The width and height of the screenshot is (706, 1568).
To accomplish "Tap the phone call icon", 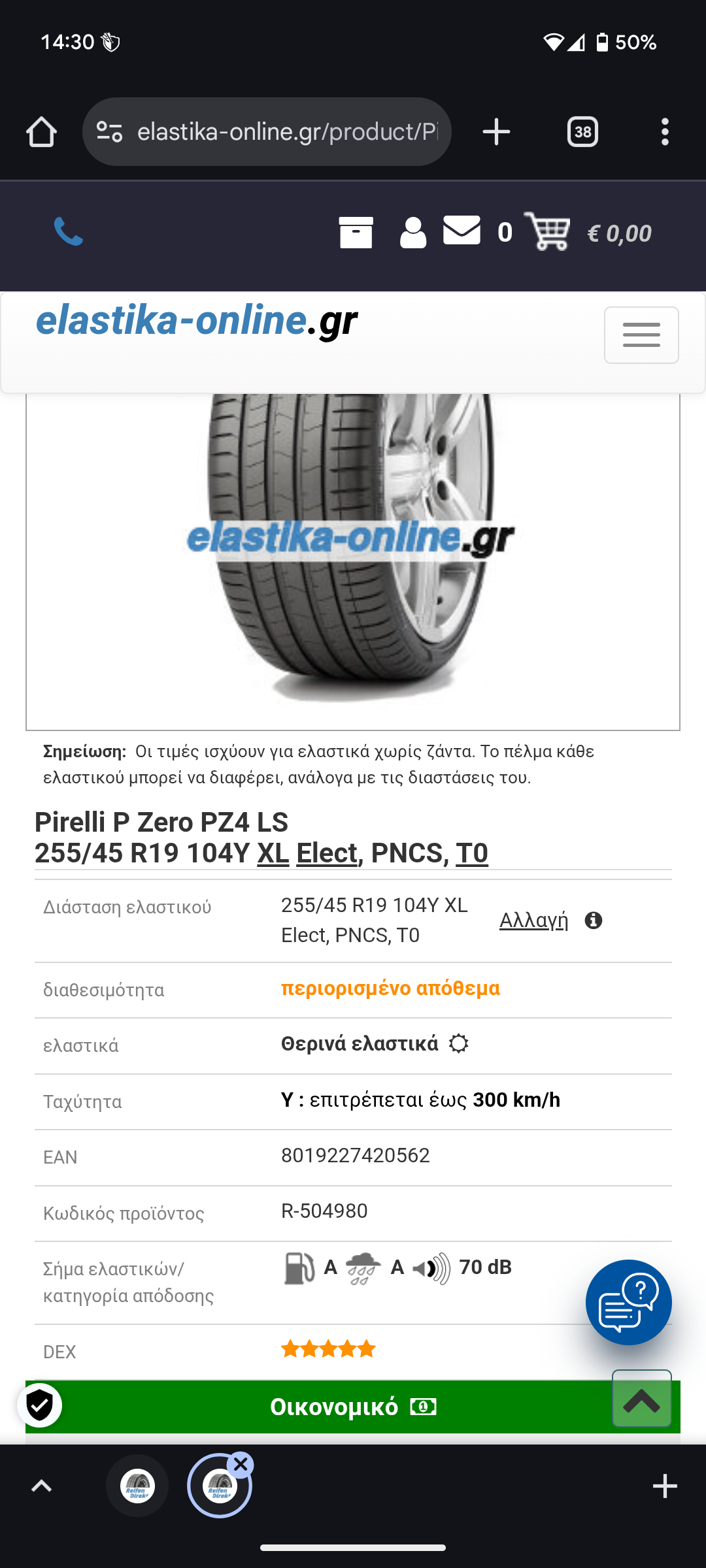I will coord(68,232).
